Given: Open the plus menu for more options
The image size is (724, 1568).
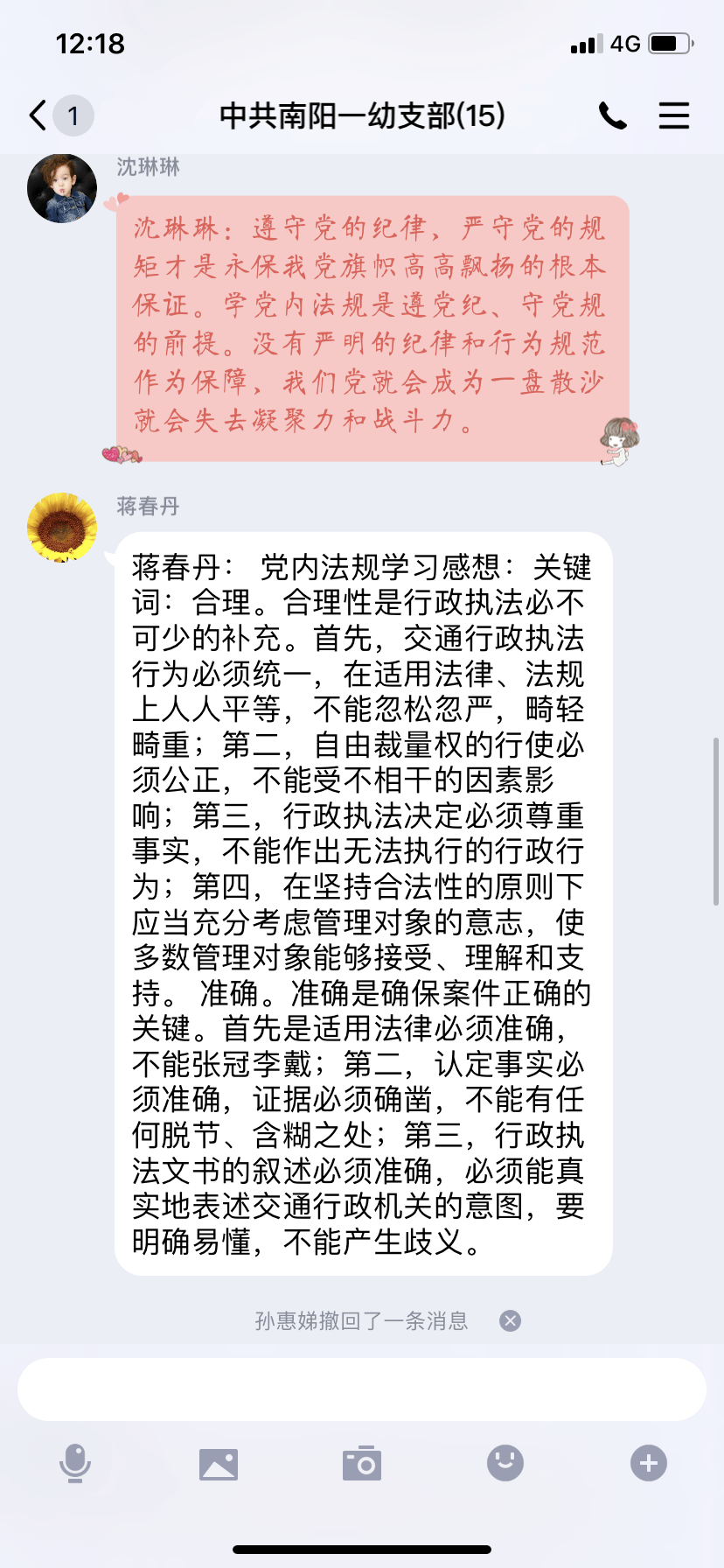Looking at the screenshot, I should click(x=649, y=1463).
